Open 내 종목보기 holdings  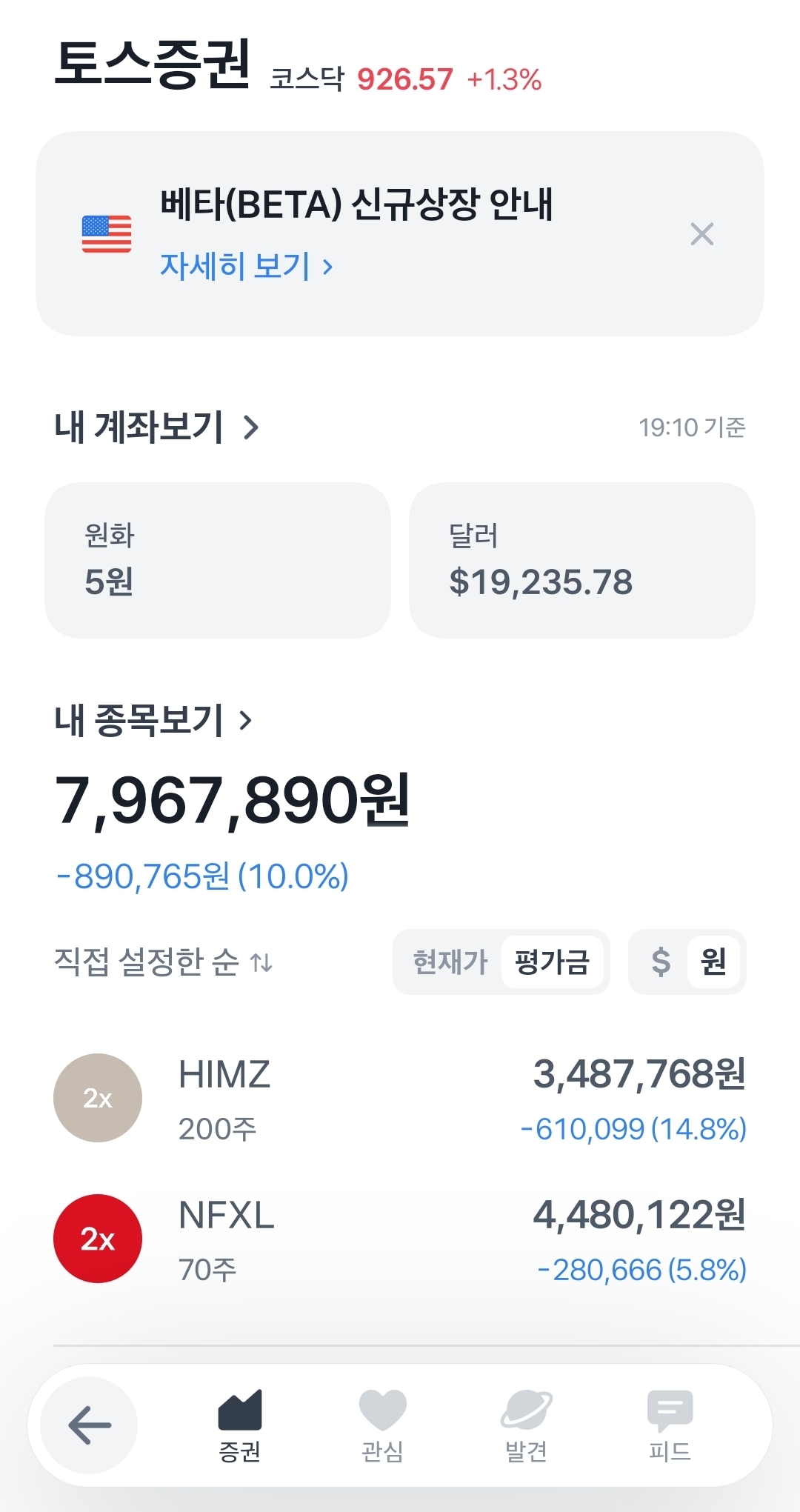(x=154, y=720)
